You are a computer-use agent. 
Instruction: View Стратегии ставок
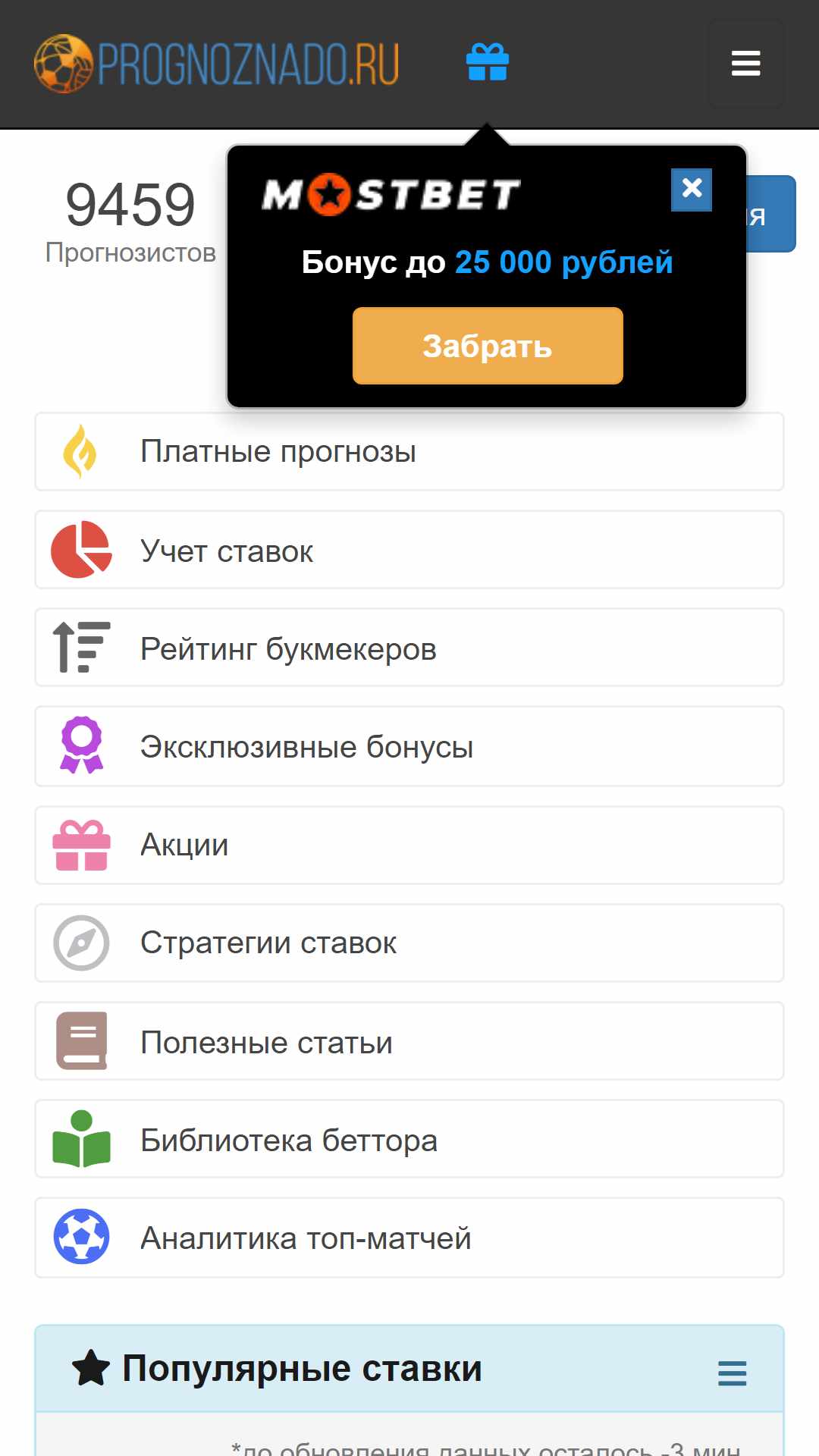pyautogui.click(x=409, y=943)
